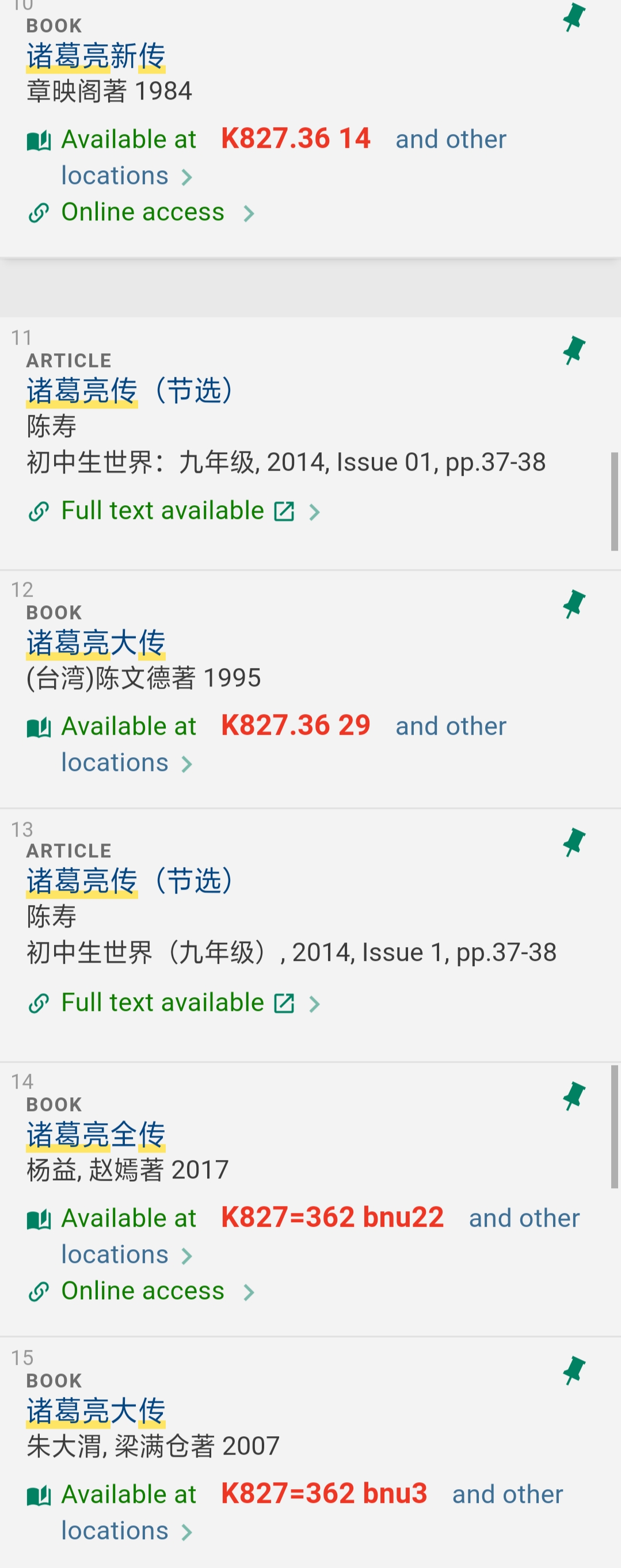Viewport: 621px width, 1568px height.
Task: Pin the record 诸葛亮新传
Action: coord(573,17)
